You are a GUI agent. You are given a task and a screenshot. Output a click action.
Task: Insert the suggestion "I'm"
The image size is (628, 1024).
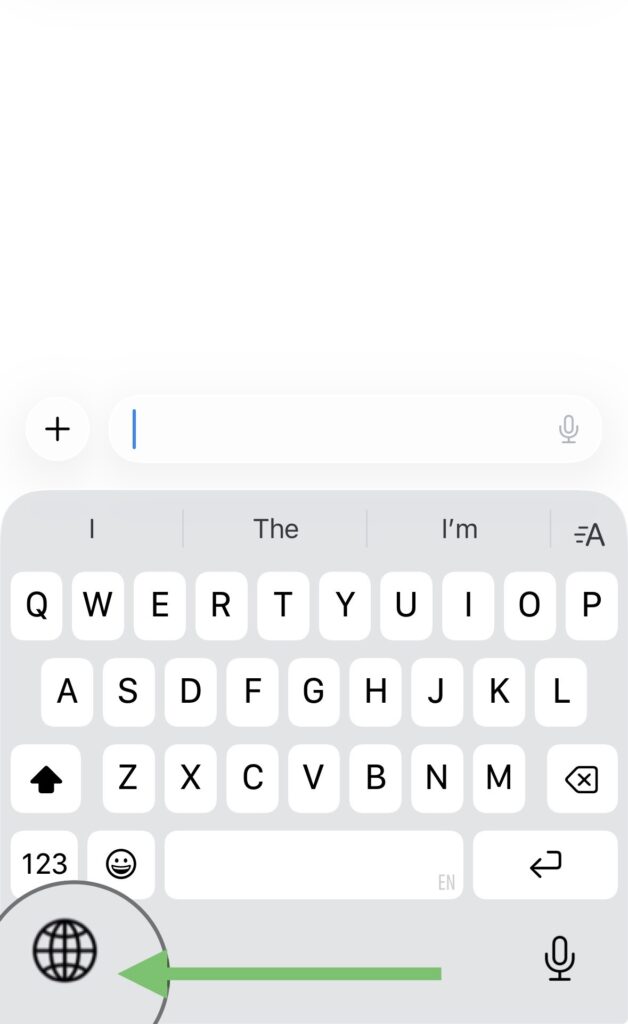(x=459, y=529)
